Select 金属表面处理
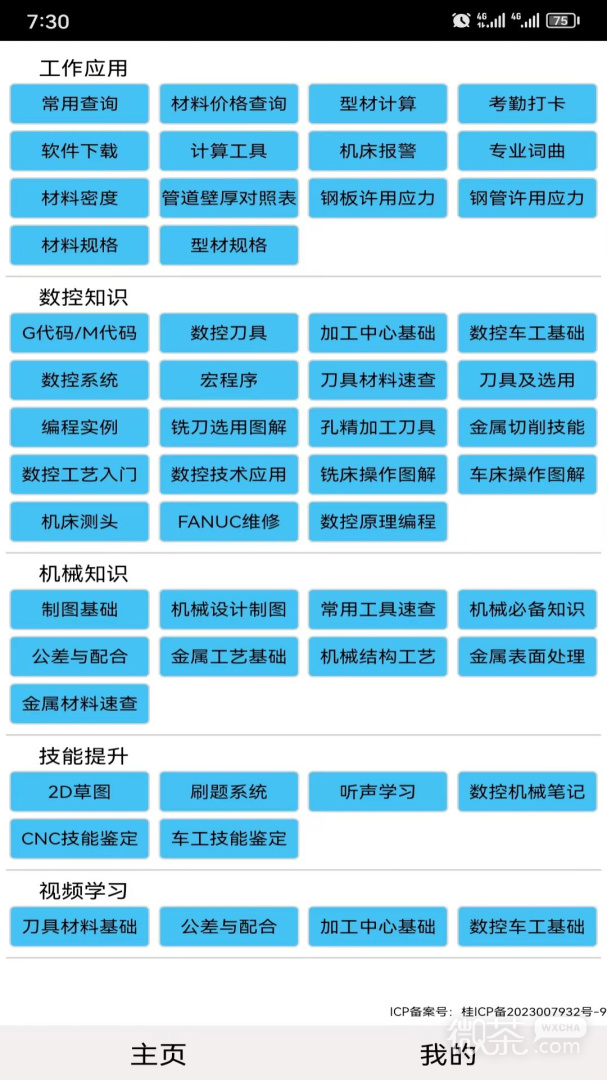The width and height of the screenshot is (607, 1080). click(527, 656)
